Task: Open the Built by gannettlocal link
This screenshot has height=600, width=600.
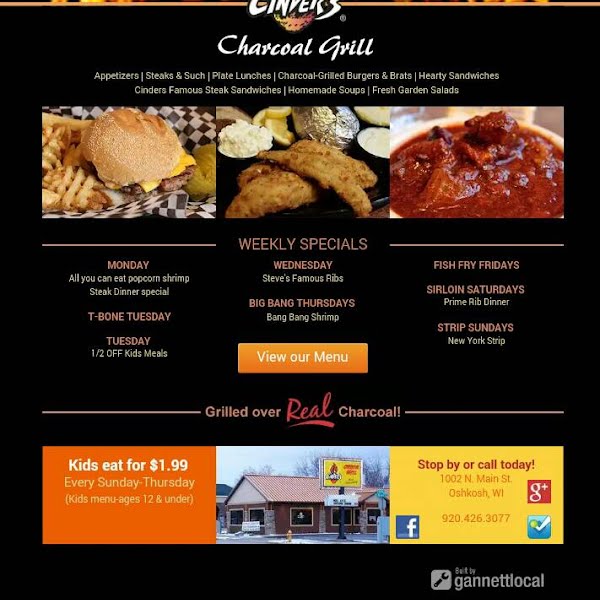Action: tap(488, 579)
